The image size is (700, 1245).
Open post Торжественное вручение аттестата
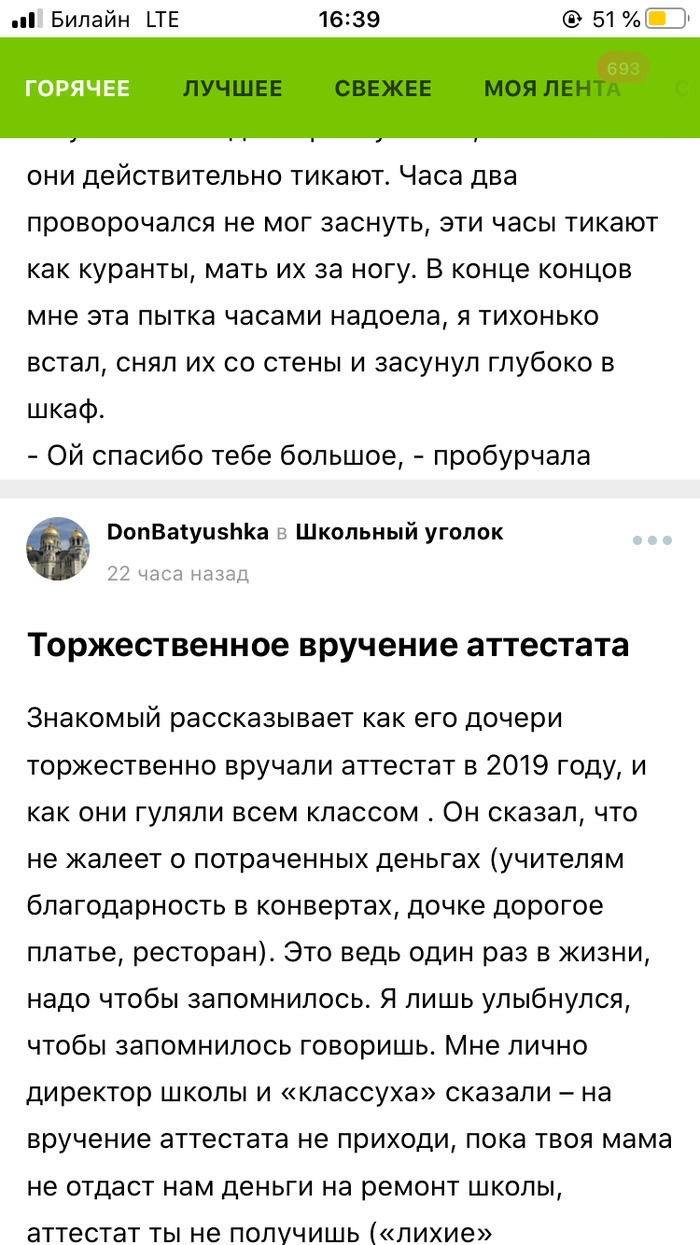point(328,645)
